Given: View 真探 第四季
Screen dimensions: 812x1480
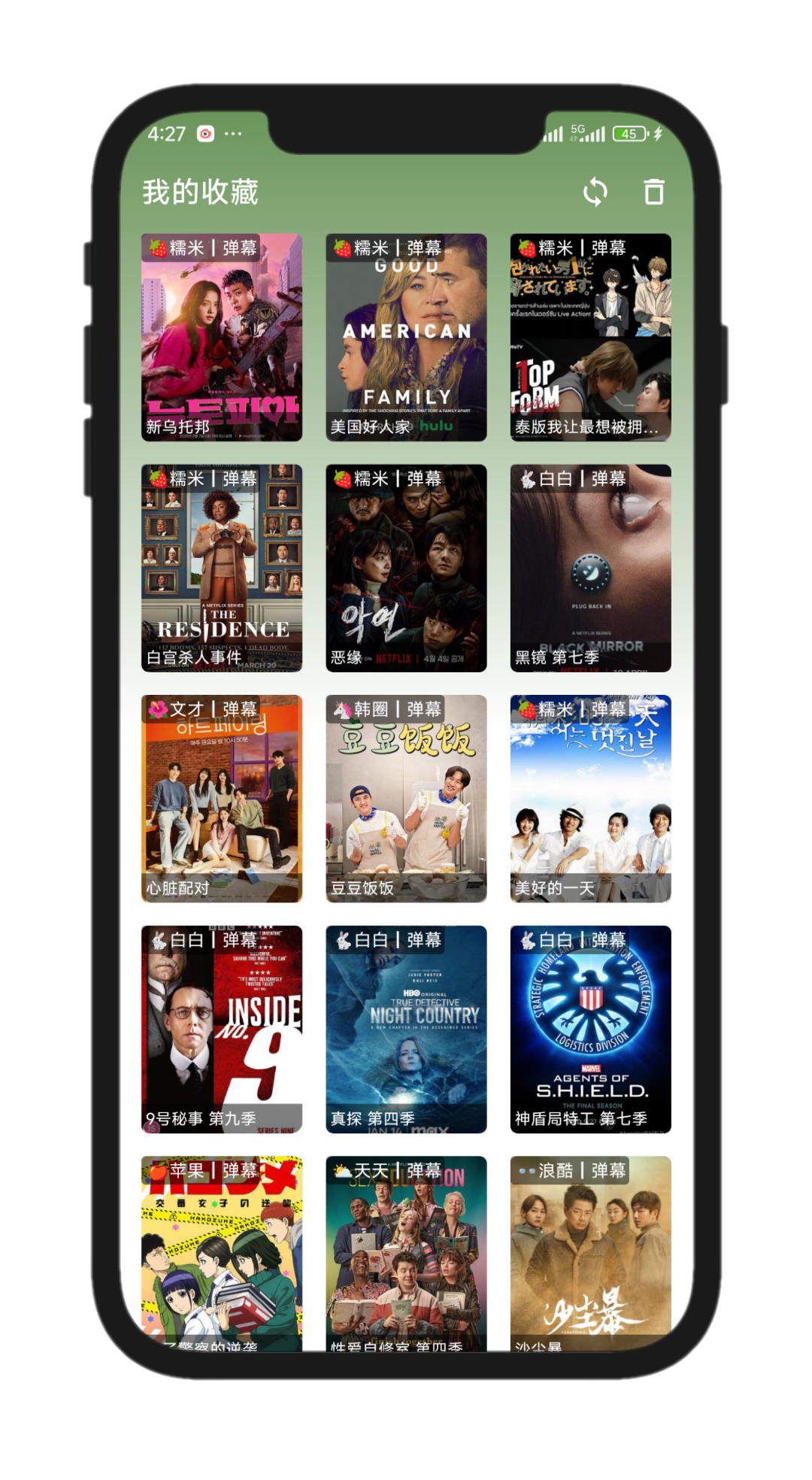Looking at the screenshot, I should click(406, 1029).
